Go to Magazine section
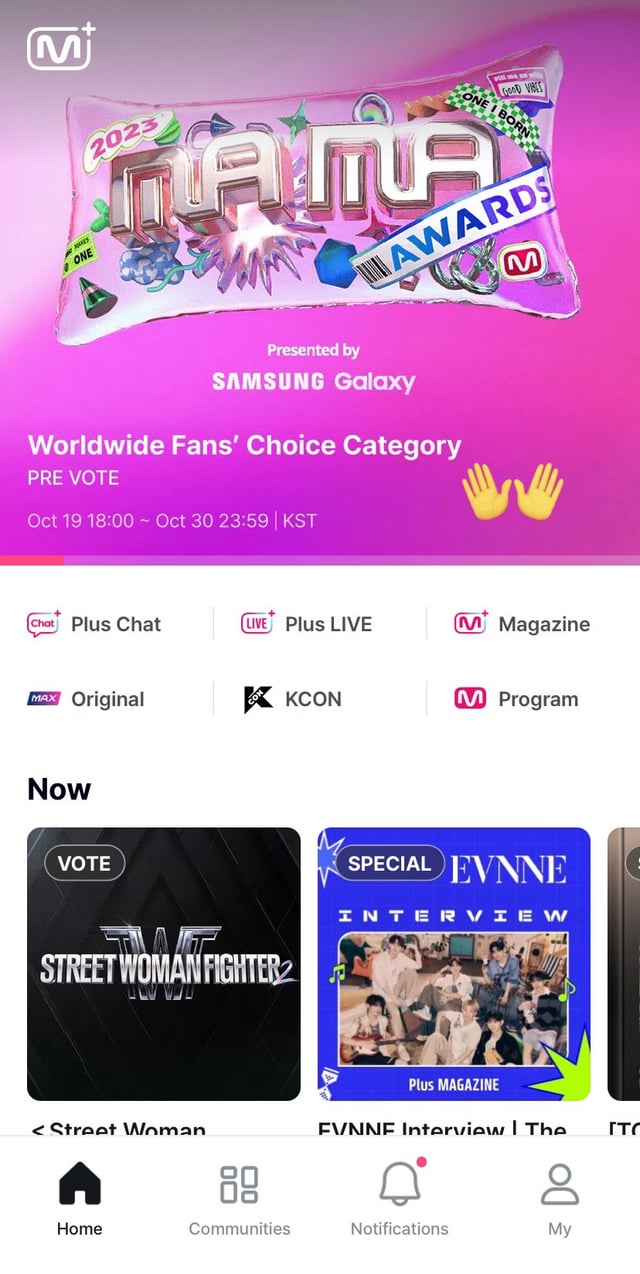This screenshot has width=640, height=1274. [522, 624]
